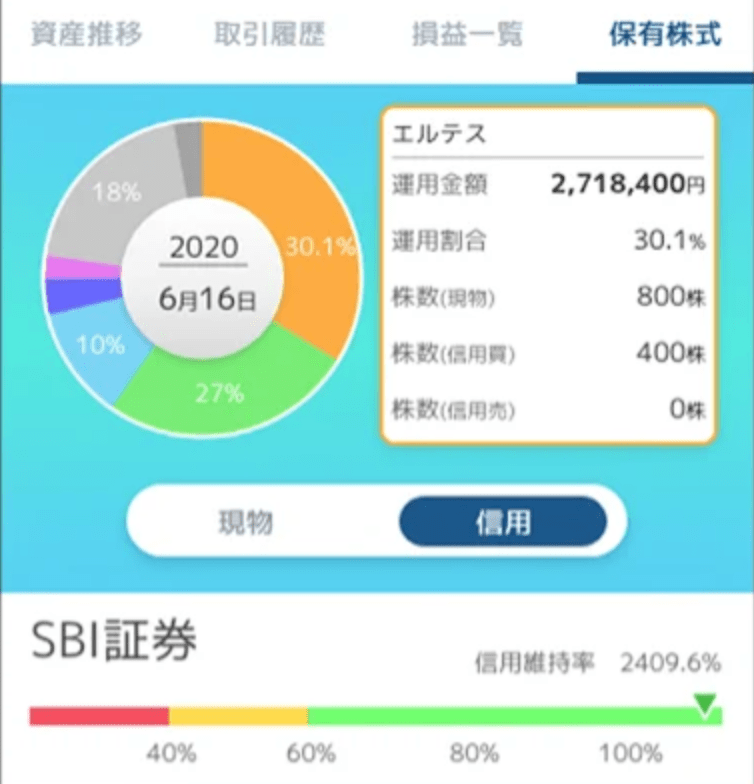Open the 取引履歴 tab
754x784 pixels.
(270, 35)
